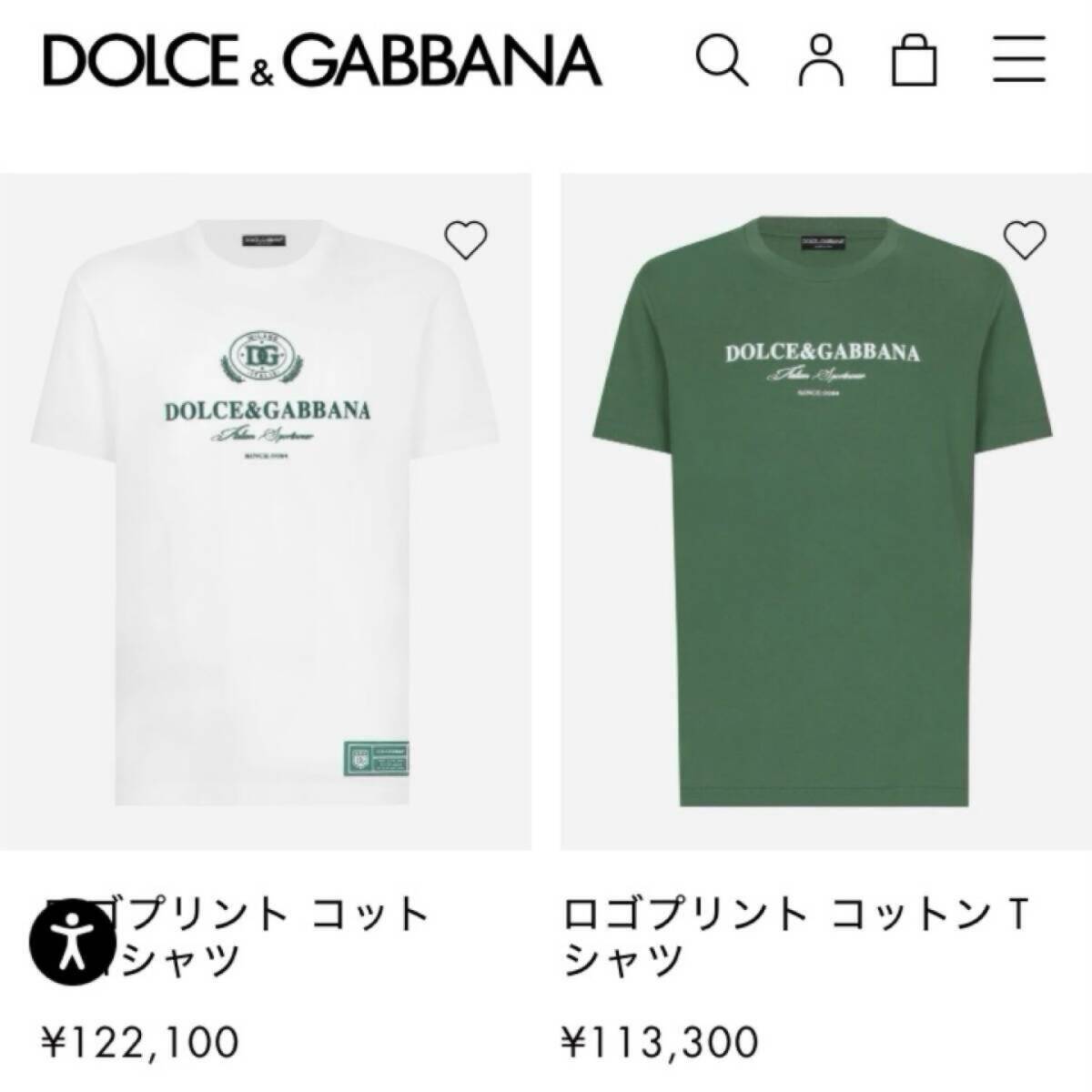View the shopping bag

914,62
